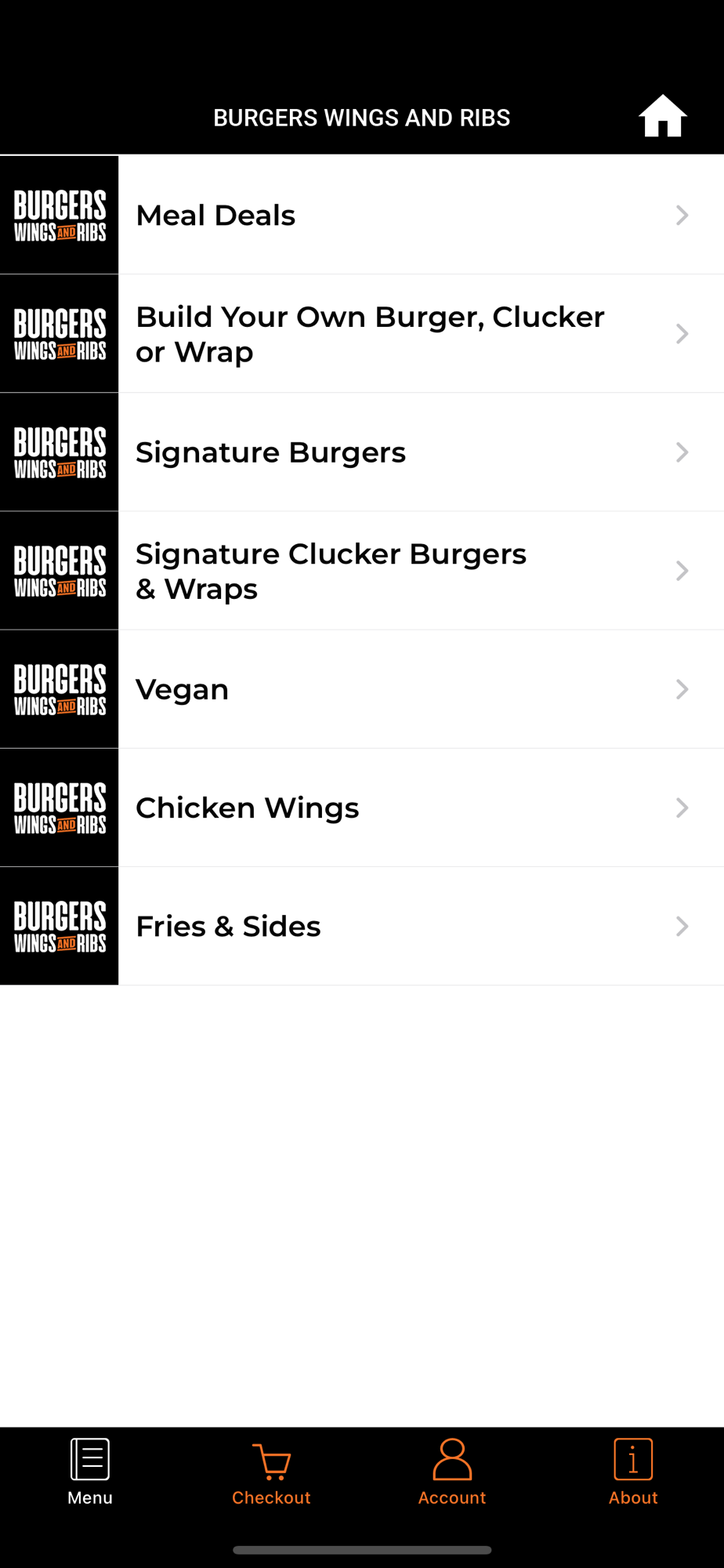View Signature Clucker Burgers & Wraps
724x1568 pixels.
click(362, 571)
